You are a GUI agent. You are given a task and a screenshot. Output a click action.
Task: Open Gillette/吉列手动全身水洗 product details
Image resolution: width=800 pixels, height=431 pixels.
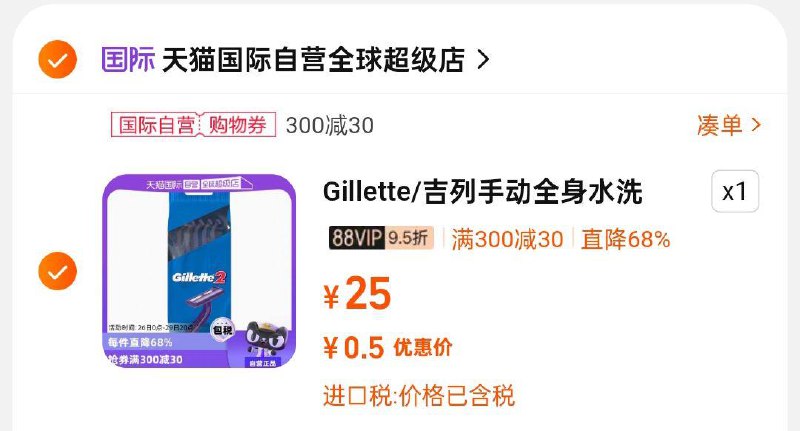[x=482, y=191]
